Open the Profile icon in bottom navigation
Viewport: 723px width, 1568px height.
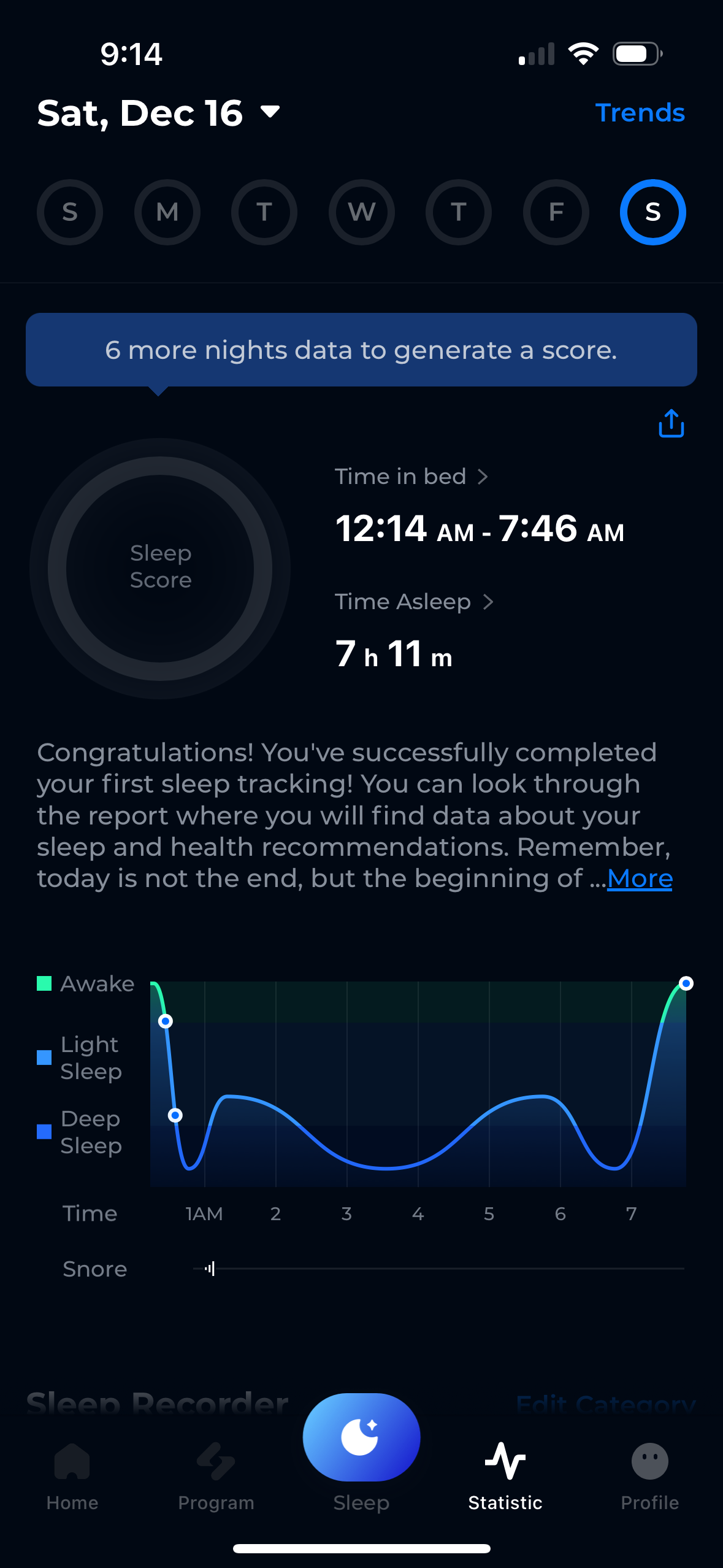pos(649,1462)
